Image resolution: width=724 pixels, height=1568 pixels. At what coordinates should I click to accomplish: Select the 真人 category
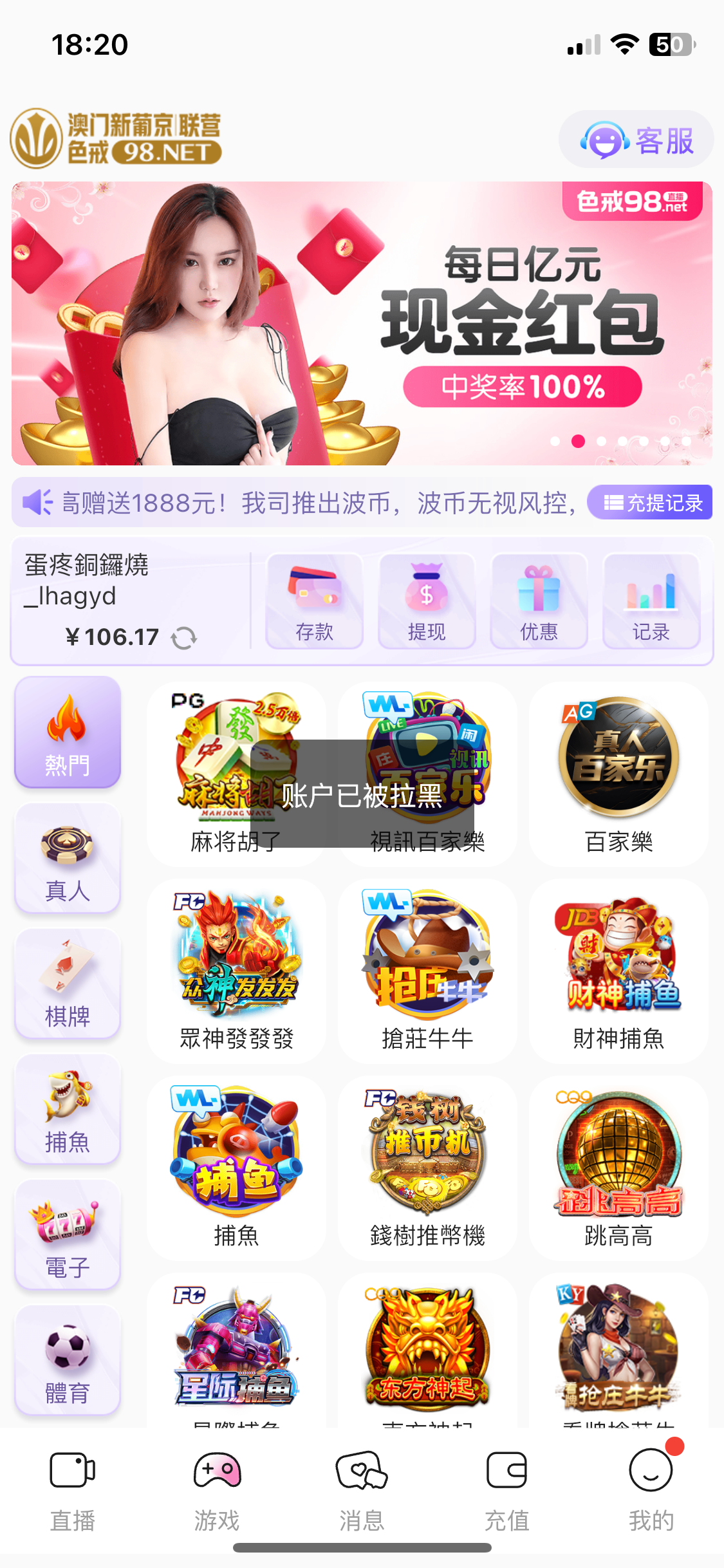pos(68,858)
